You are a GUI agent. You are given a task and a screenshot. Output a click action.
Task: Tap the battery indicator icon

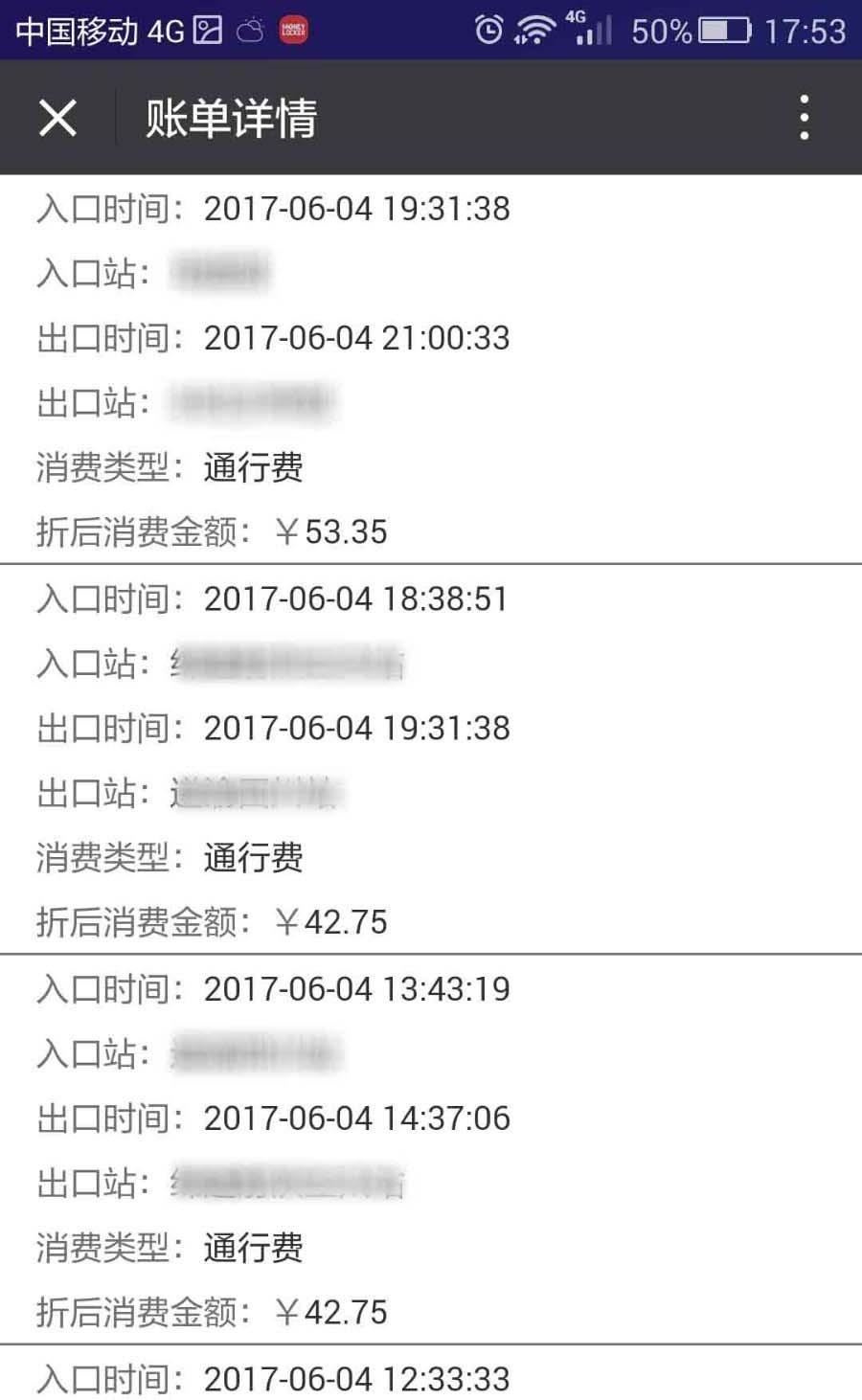[723, 29]
